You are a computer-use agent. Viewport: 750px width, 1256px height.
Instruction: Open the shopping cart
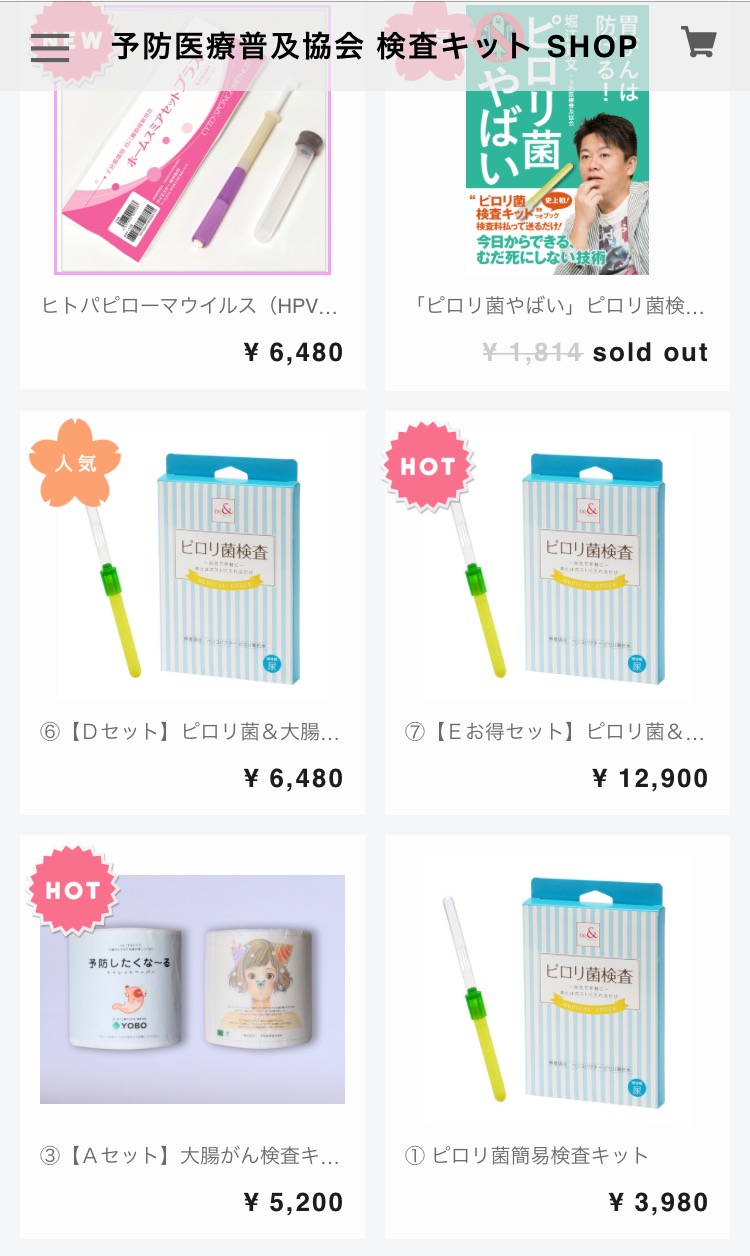coord(698,44)
